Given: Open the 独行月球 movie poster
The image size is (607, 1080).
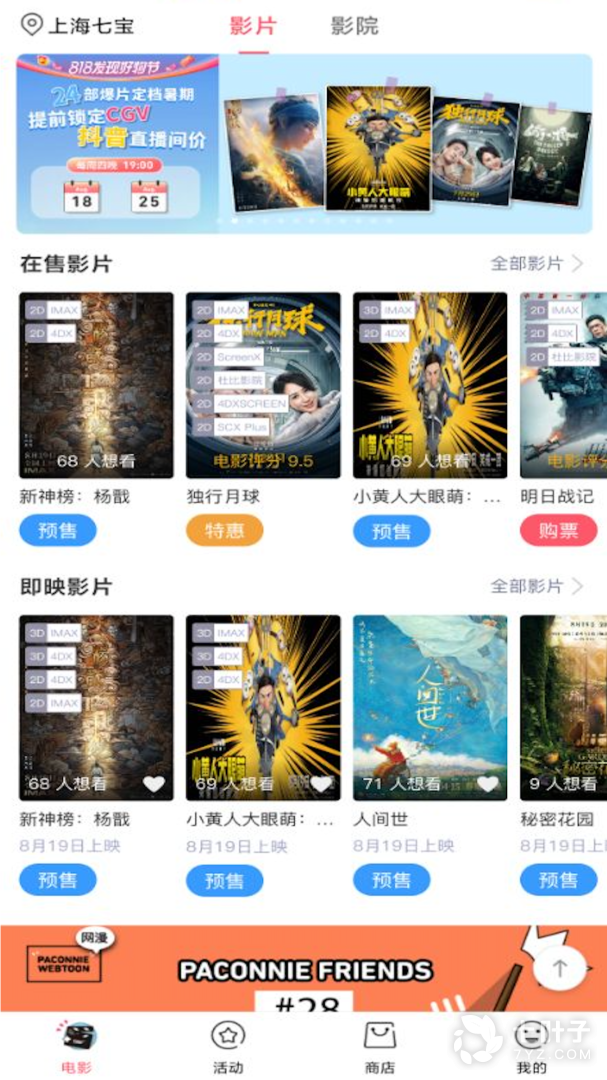Looking at the screenshot, I should coord(263,385).
